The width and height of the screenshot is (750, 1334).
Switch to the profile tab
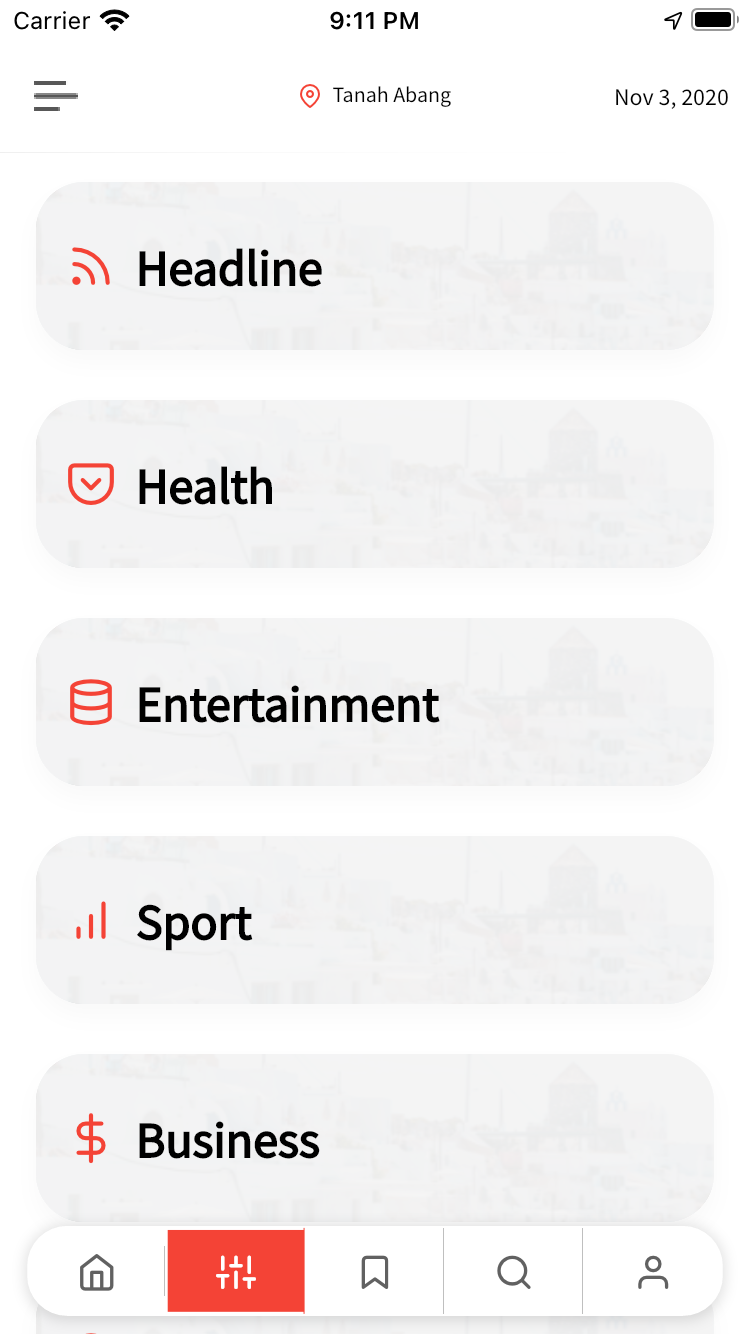click(652, 1272)
